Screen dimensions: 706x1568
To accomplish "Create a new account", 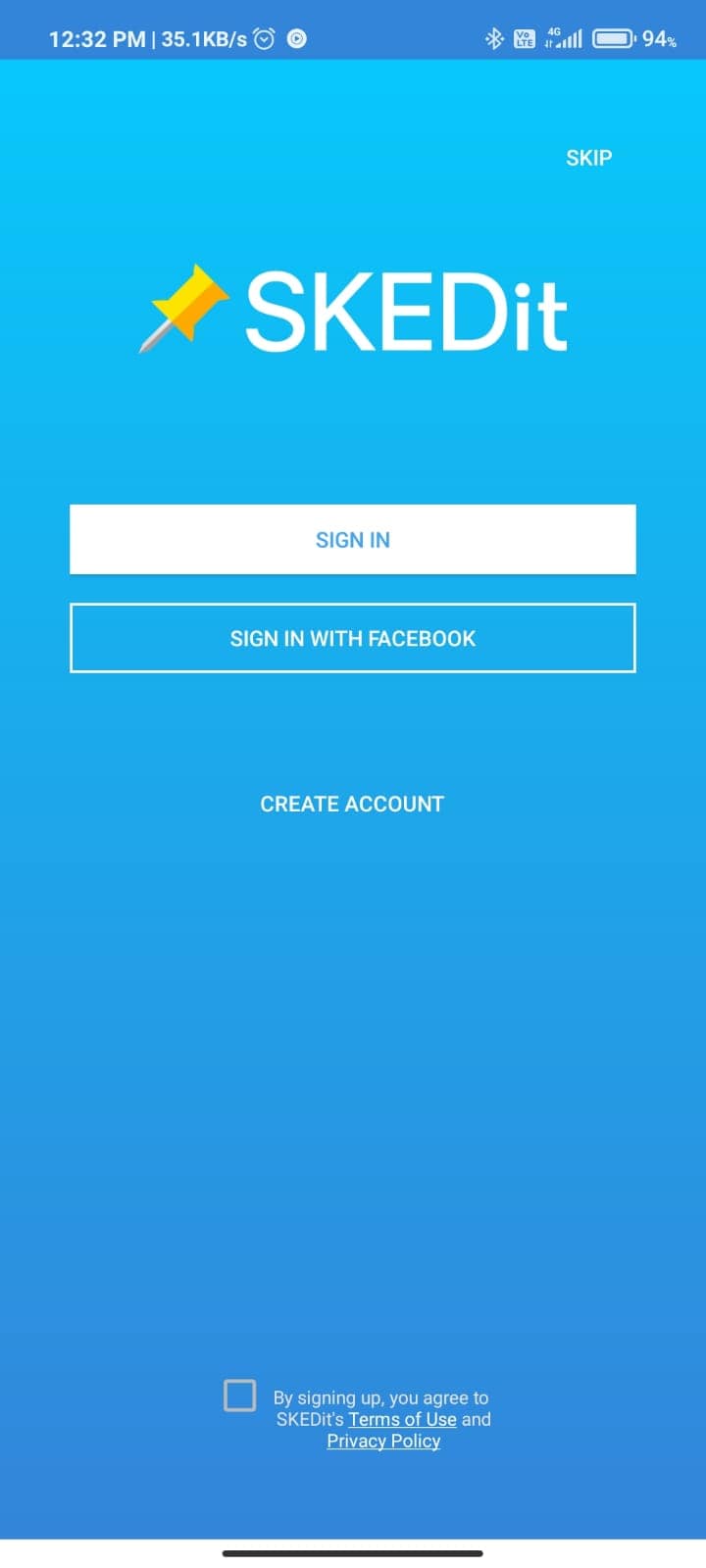I will 352,804.
